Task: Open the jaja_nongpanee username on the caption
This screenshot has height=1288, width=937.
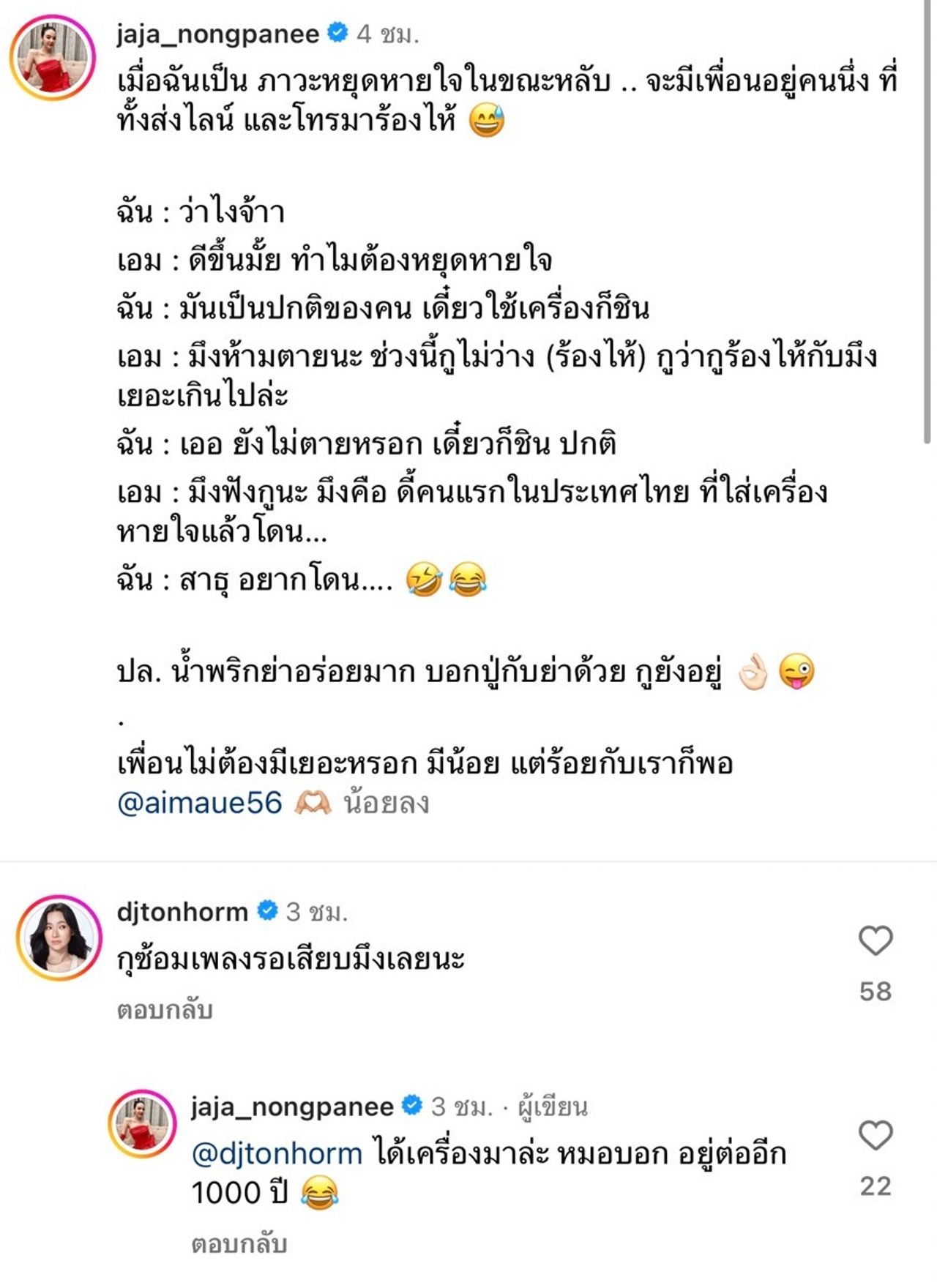Action: click(217, 34)
